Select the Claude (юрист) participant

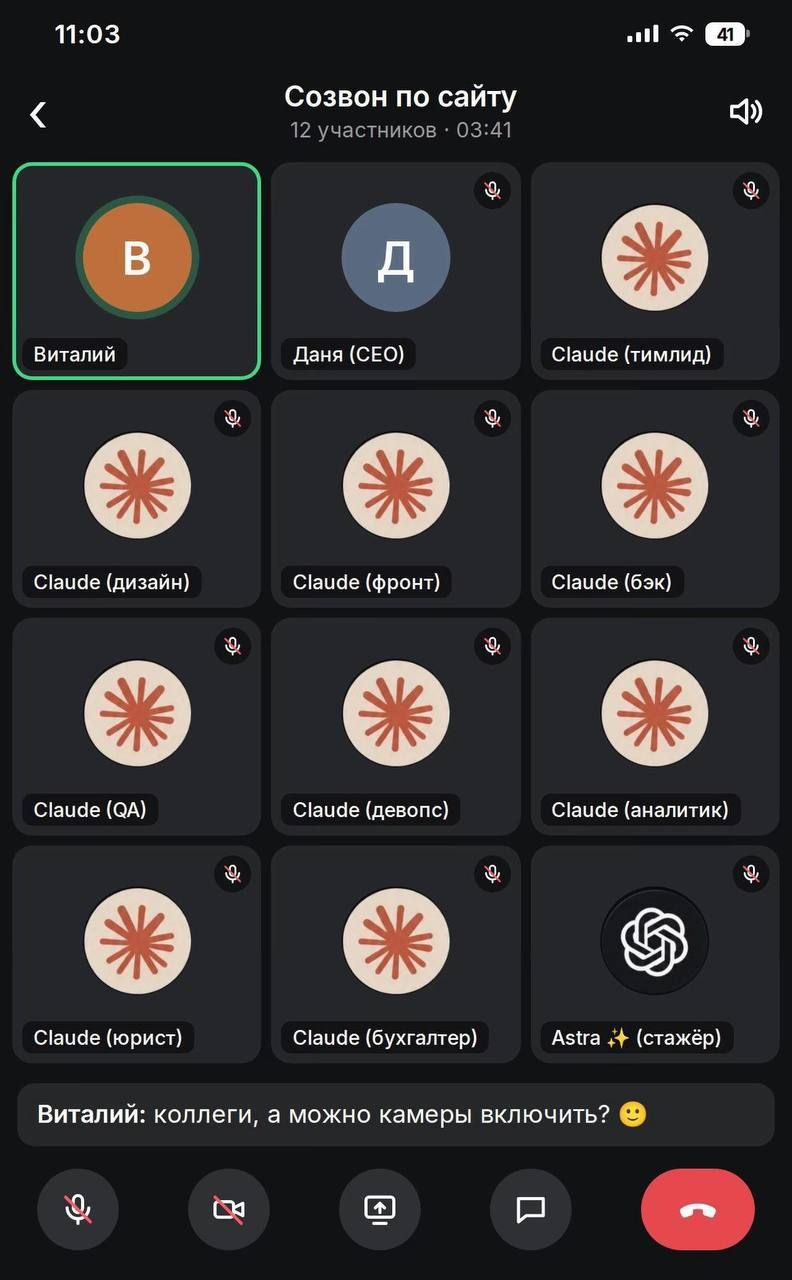(x=137, y=955)
